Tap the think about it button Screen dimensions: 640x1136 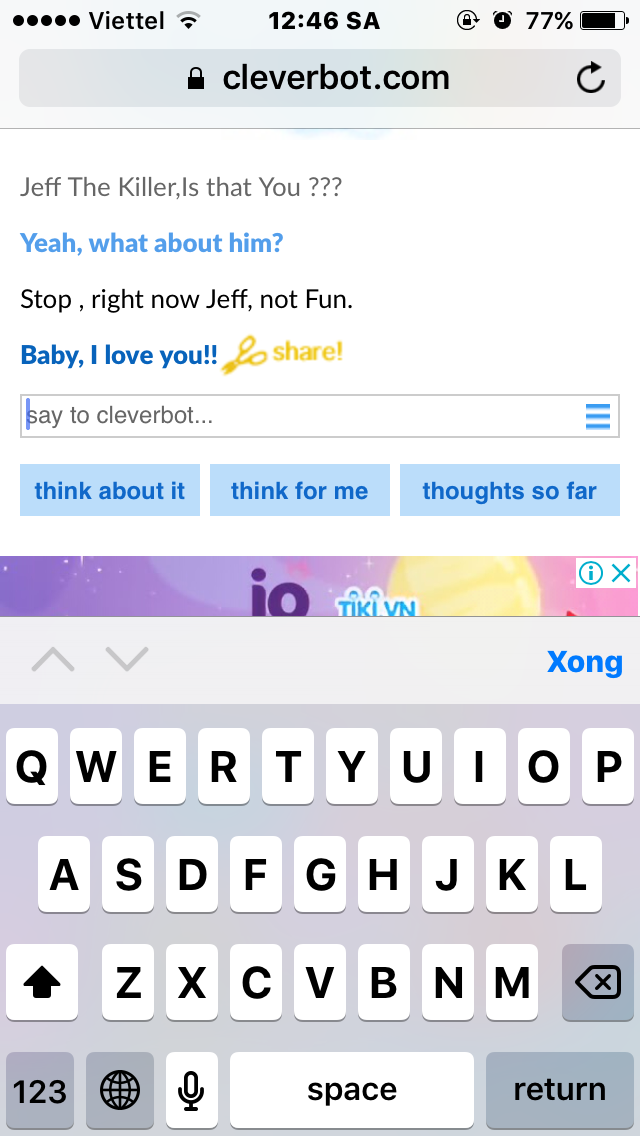point(110,491)
